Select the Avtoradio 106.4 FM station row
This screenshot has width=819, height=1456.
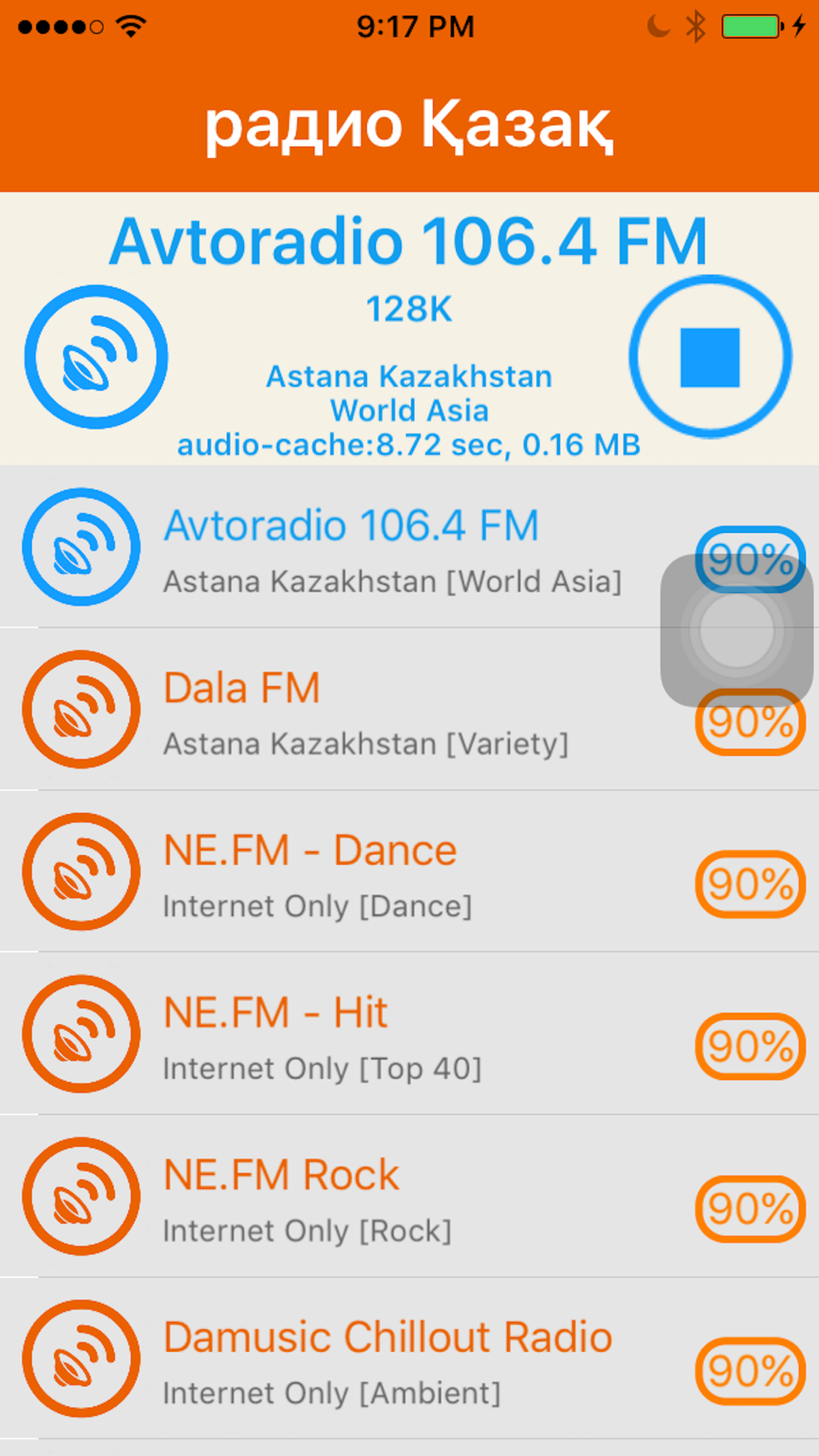click(x=409, y=547)
